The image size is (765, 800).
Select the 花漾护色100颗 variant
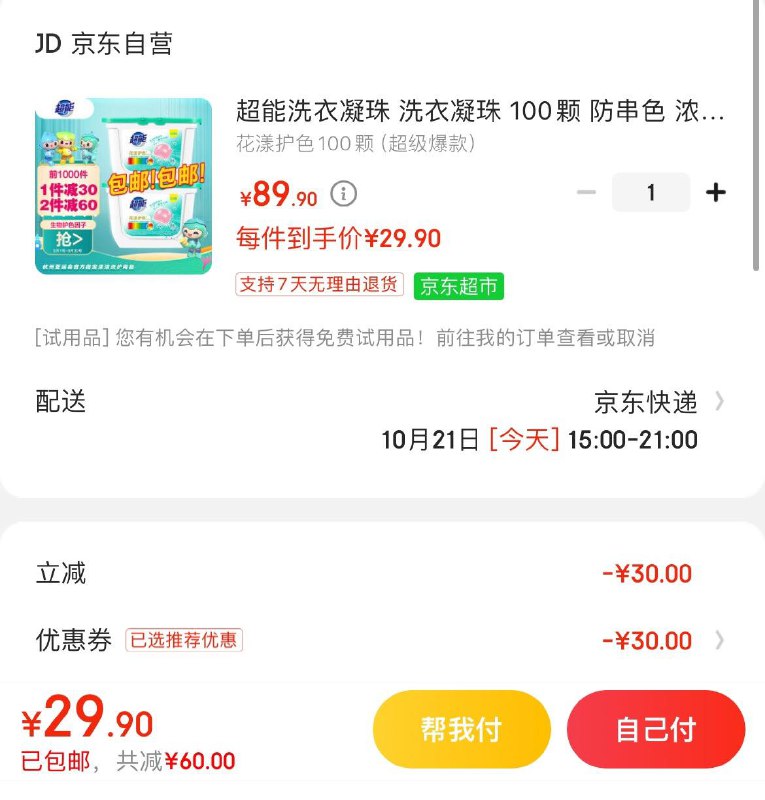point(355,146)
